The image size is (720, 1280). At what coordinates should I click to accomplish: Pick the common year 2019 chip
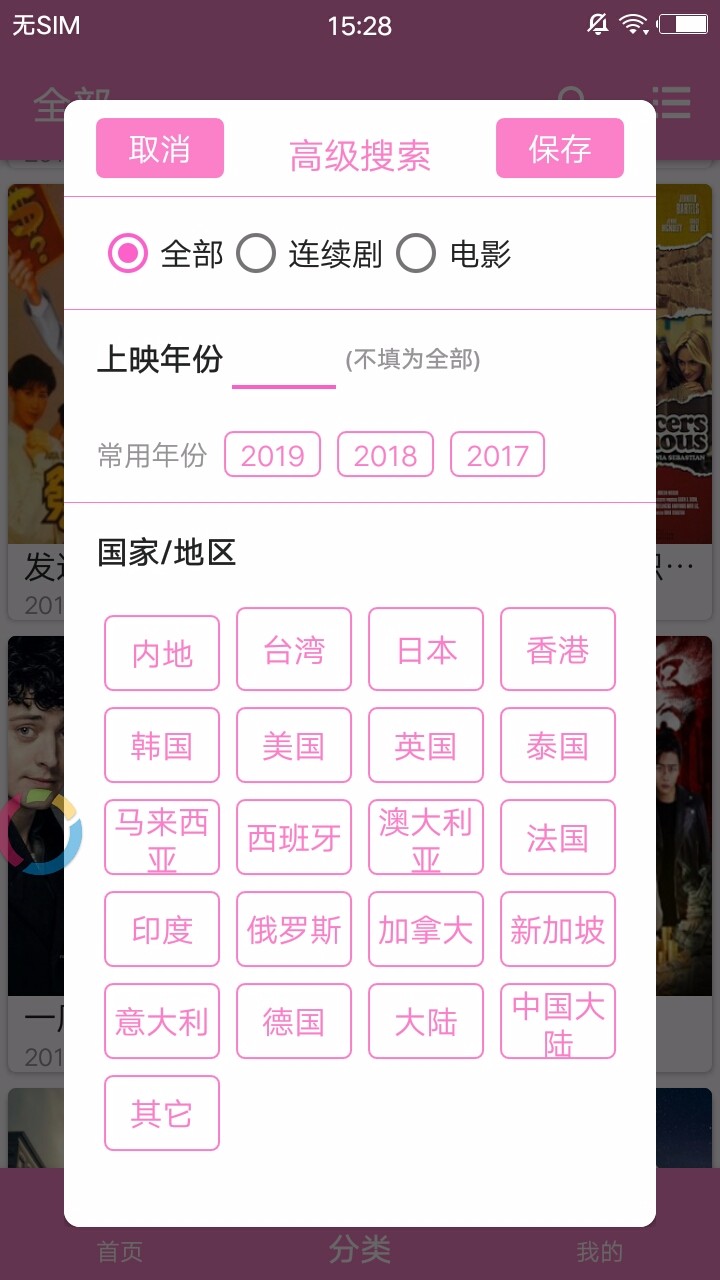(272, 455)
